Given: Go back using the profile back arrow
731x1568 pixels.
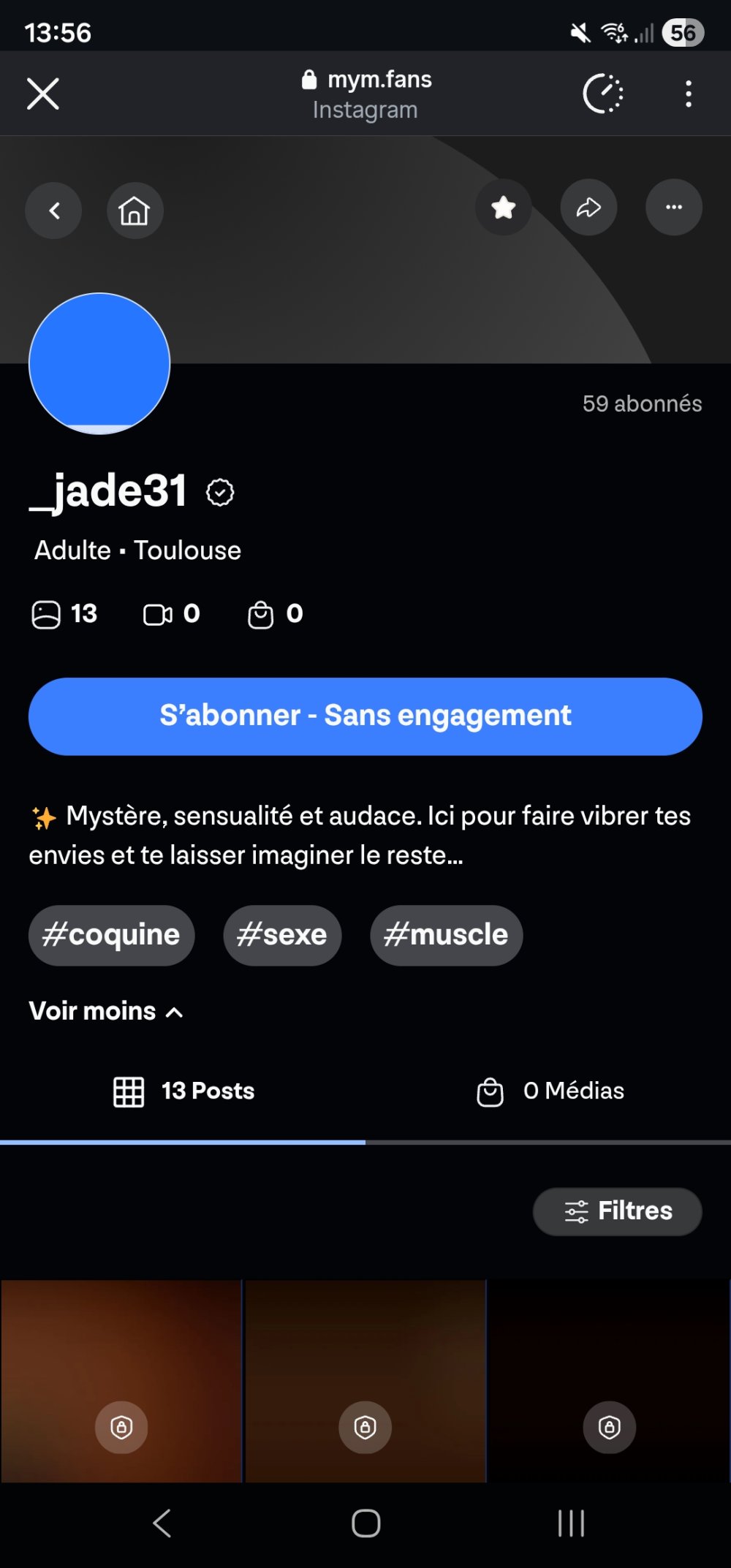Looking at the screenshot, I should click(x=53, y=211).
